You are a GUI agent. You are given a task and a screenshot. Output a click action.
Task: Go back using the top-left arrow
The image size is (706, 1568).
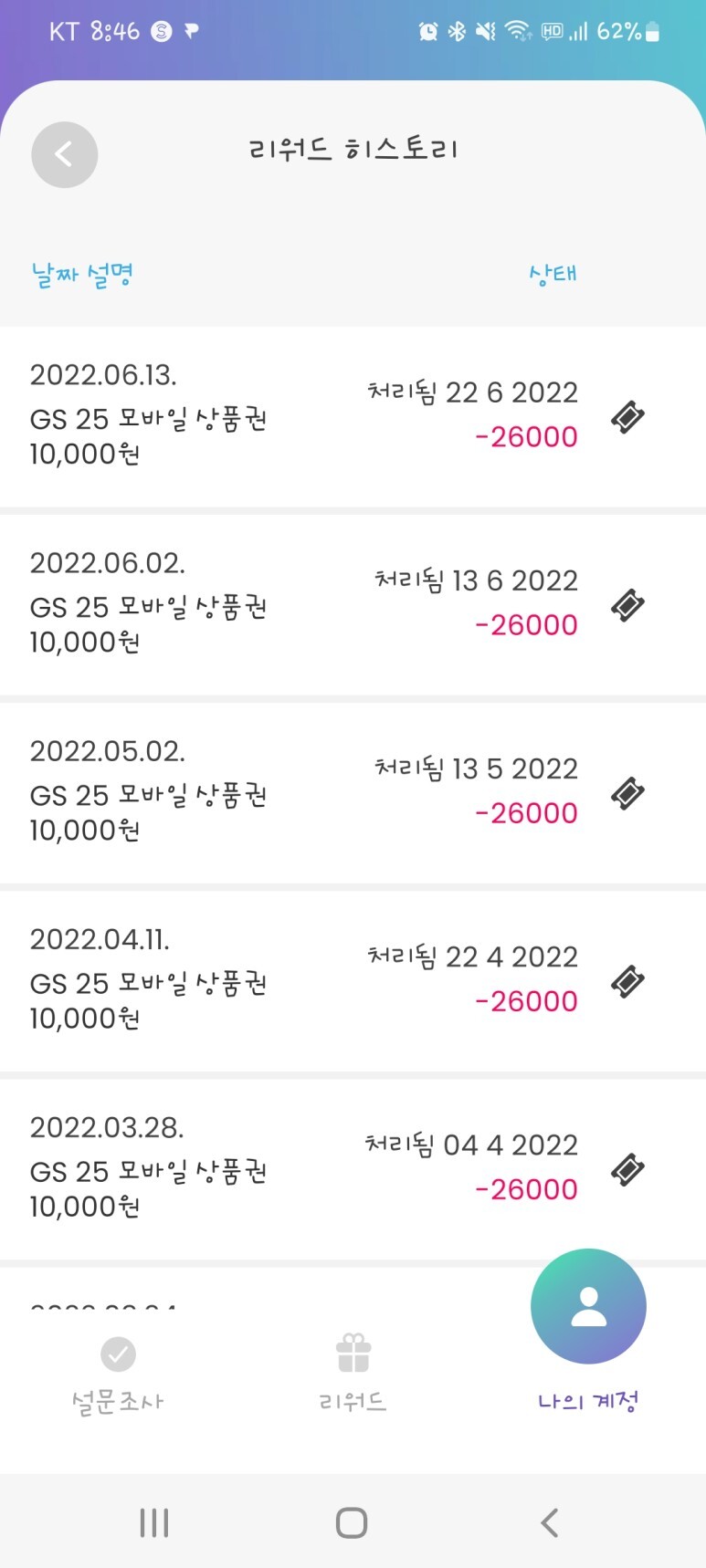64,154
